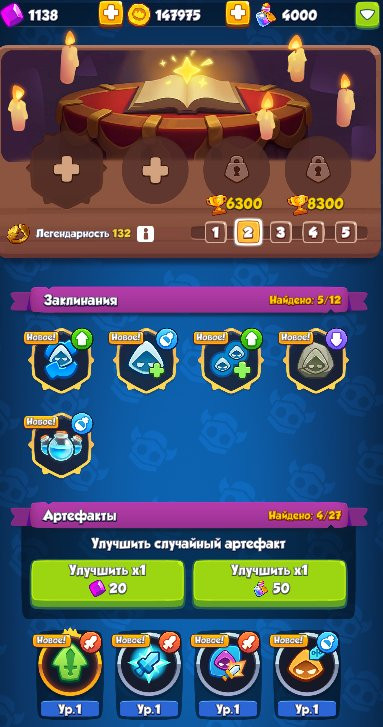Upgrade random artifact for 50 potions
The image size is (383, 727).
[269, 583]
